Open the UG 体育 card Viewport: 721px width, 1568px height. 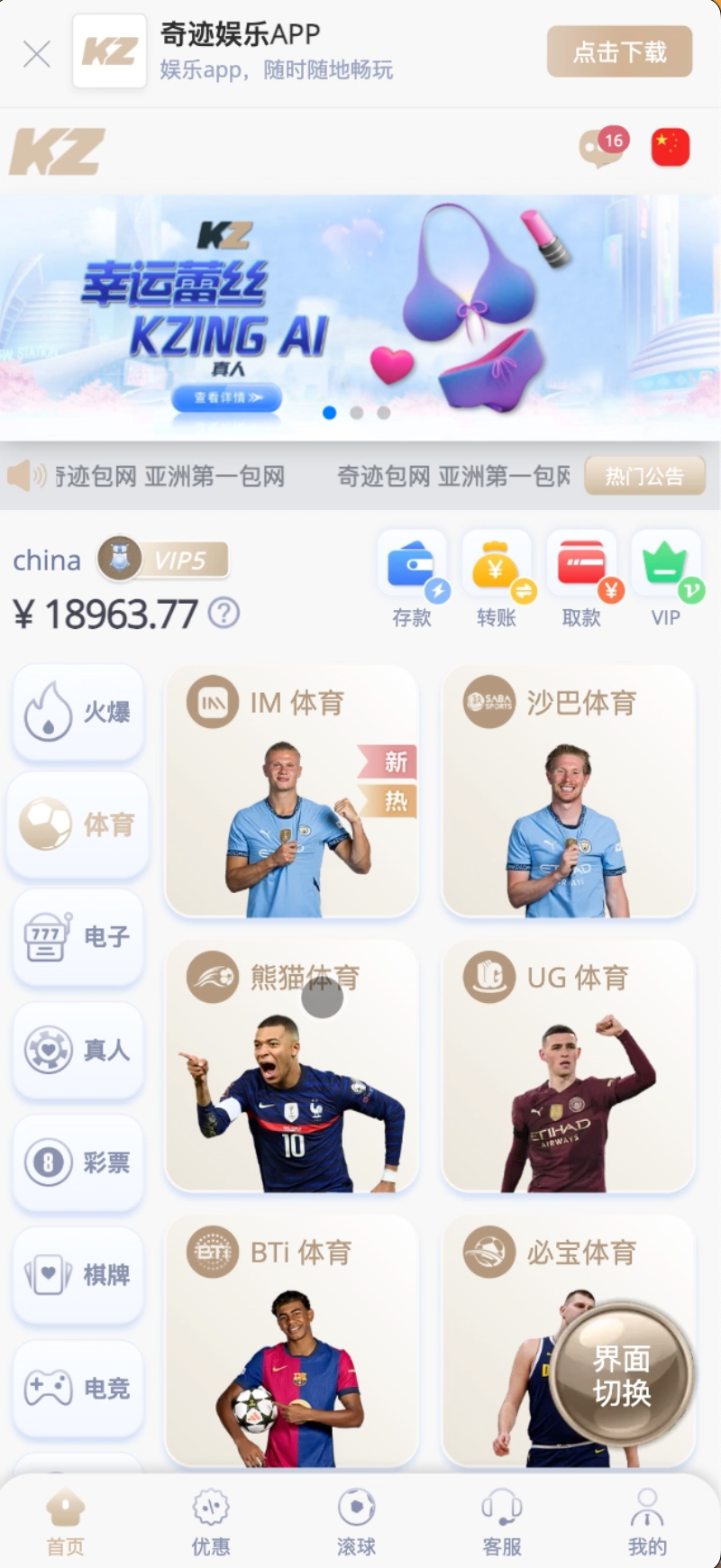point(568,1068)
